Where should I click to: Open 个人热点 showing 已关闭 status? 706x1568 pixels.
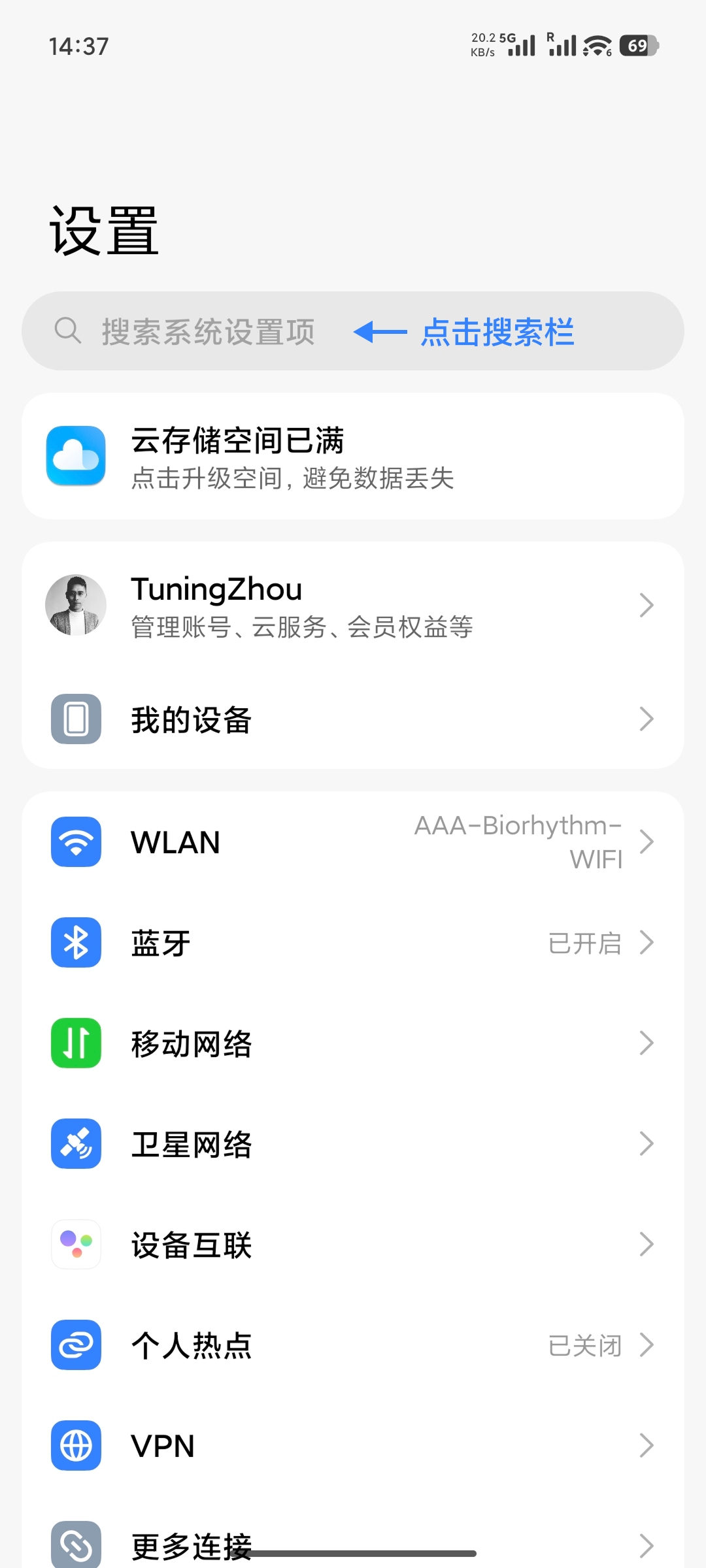tap(353, 1345)
